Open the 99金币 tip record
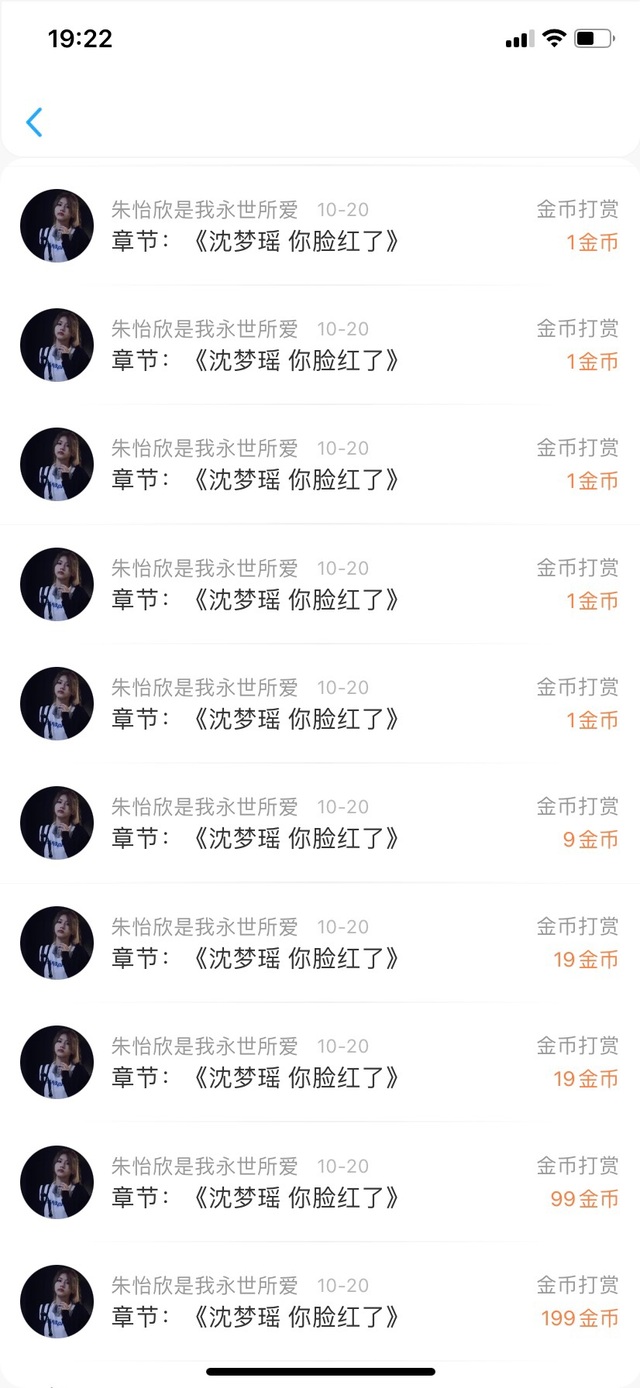640x1388 pixels. coord(320,1182)
